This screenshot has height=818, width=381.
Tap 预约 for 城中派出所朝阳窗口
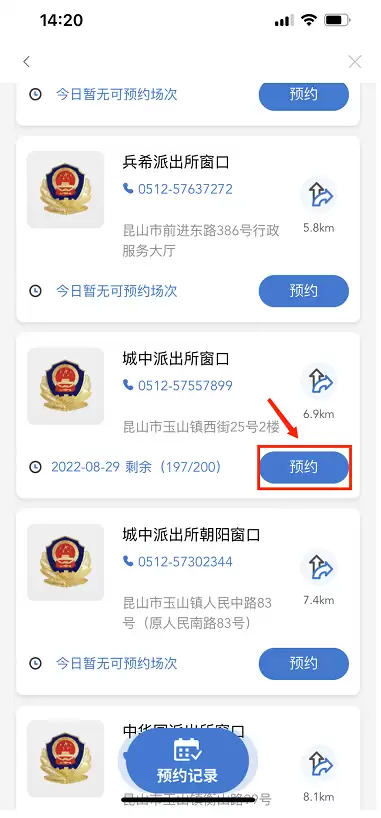click(304, 664)
